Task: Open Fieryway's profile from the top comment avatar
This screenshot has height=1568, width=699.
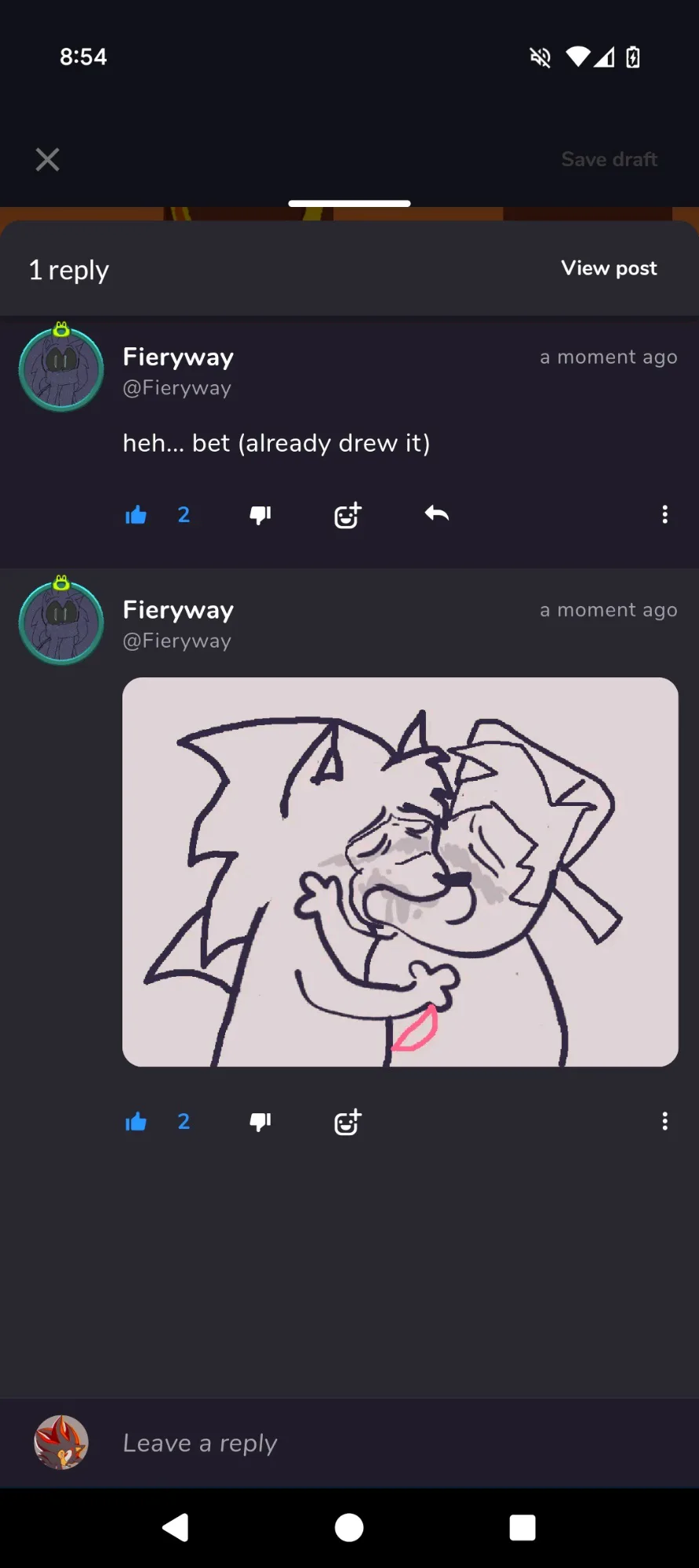Action: point(61,368)
